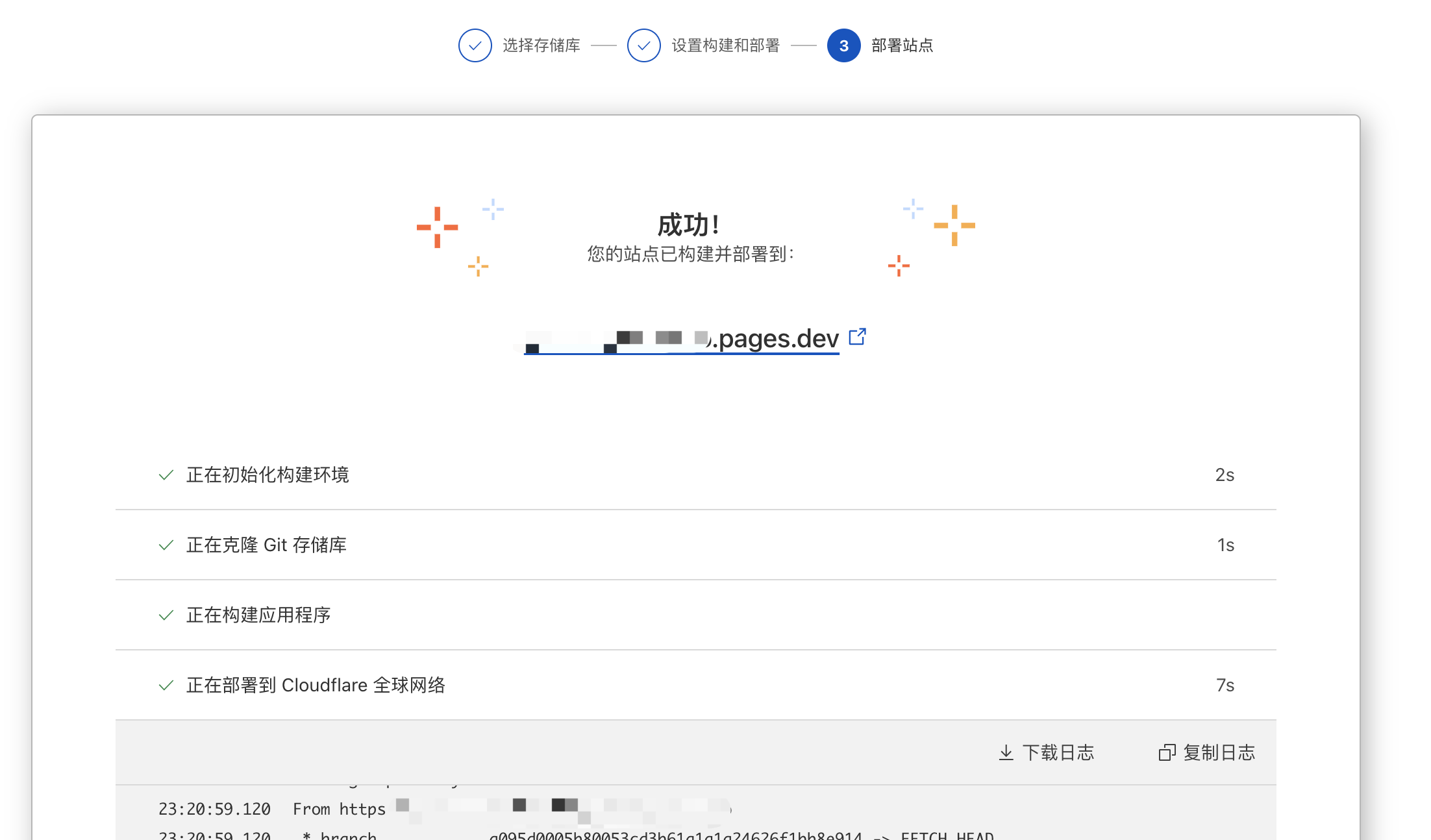Copy the build log (复制日志)
Viewport: 1431px width, 840px height.
coord(1207,752)
